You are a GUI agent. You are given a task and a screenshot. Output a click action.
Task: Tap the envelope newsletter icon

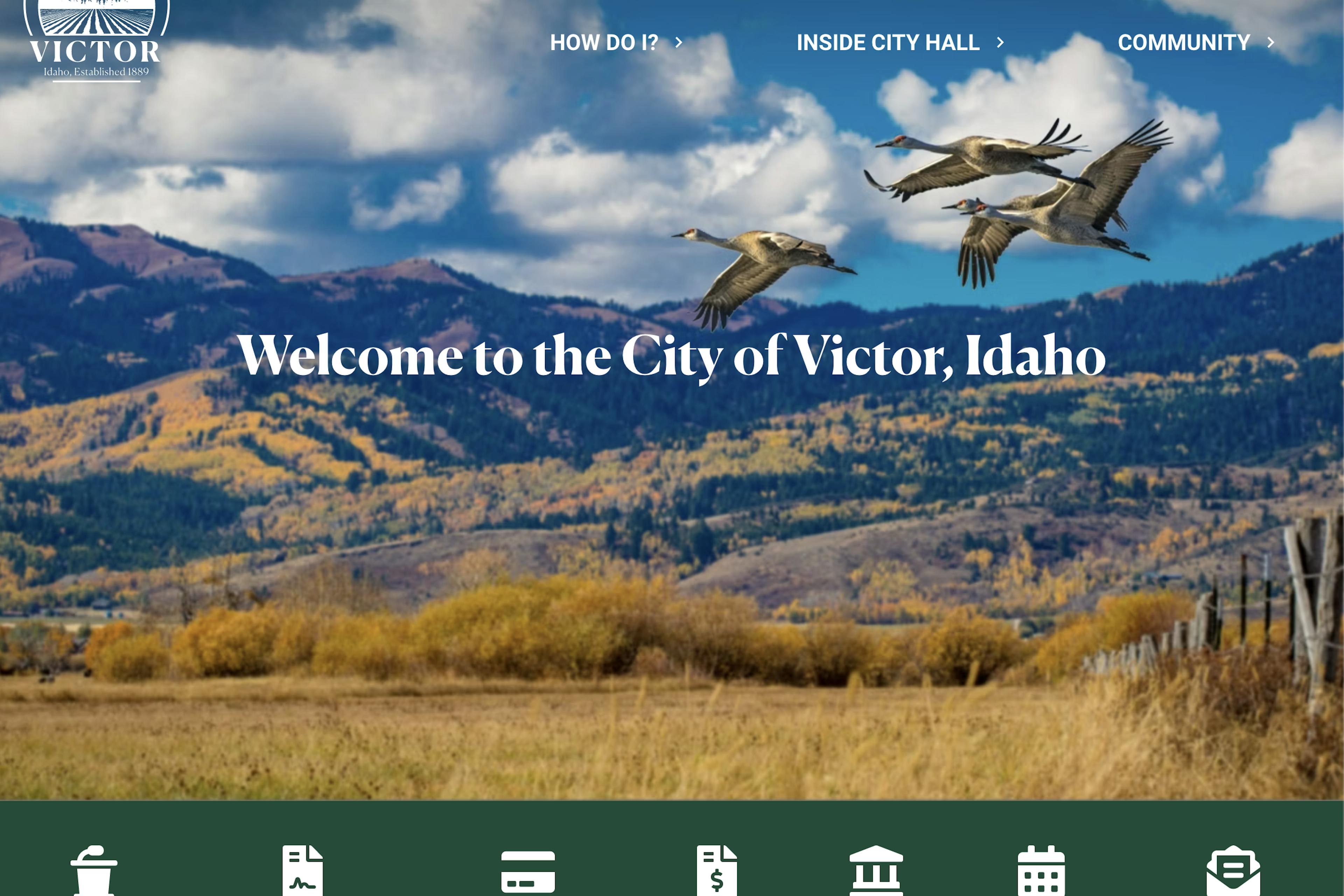coord(1233,871)
